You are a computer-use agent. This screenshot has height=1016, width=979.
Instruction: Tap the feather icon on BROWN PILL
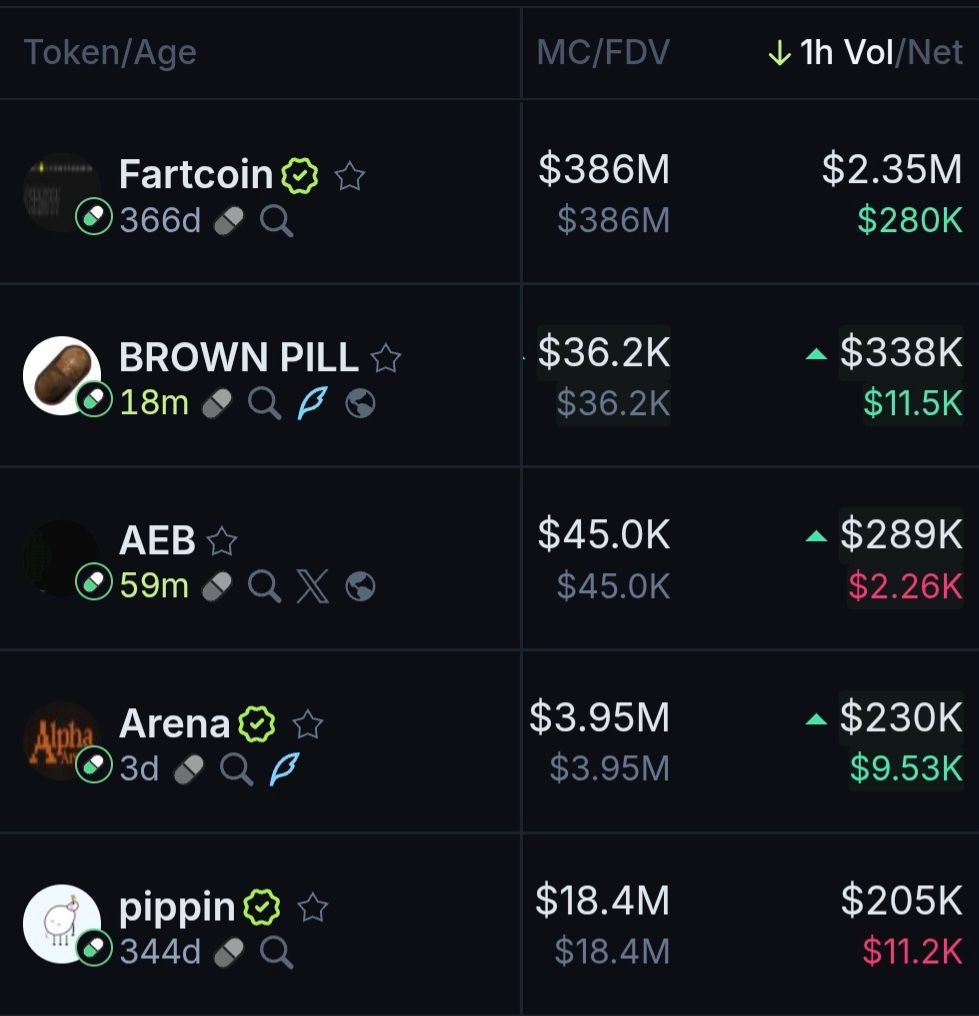pyautogui.click(x=313, y=403)
